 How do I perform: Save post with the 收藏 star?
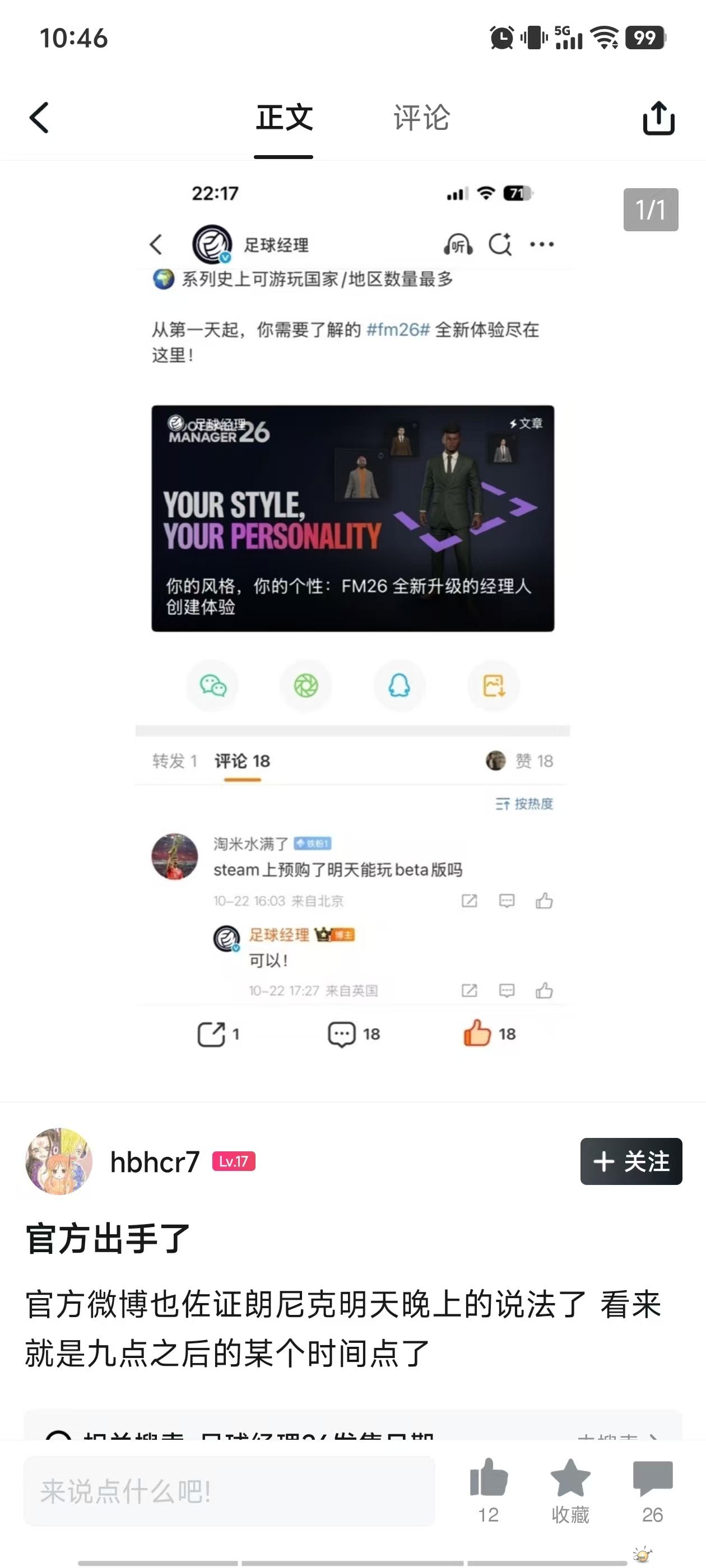coord(570,1479)
